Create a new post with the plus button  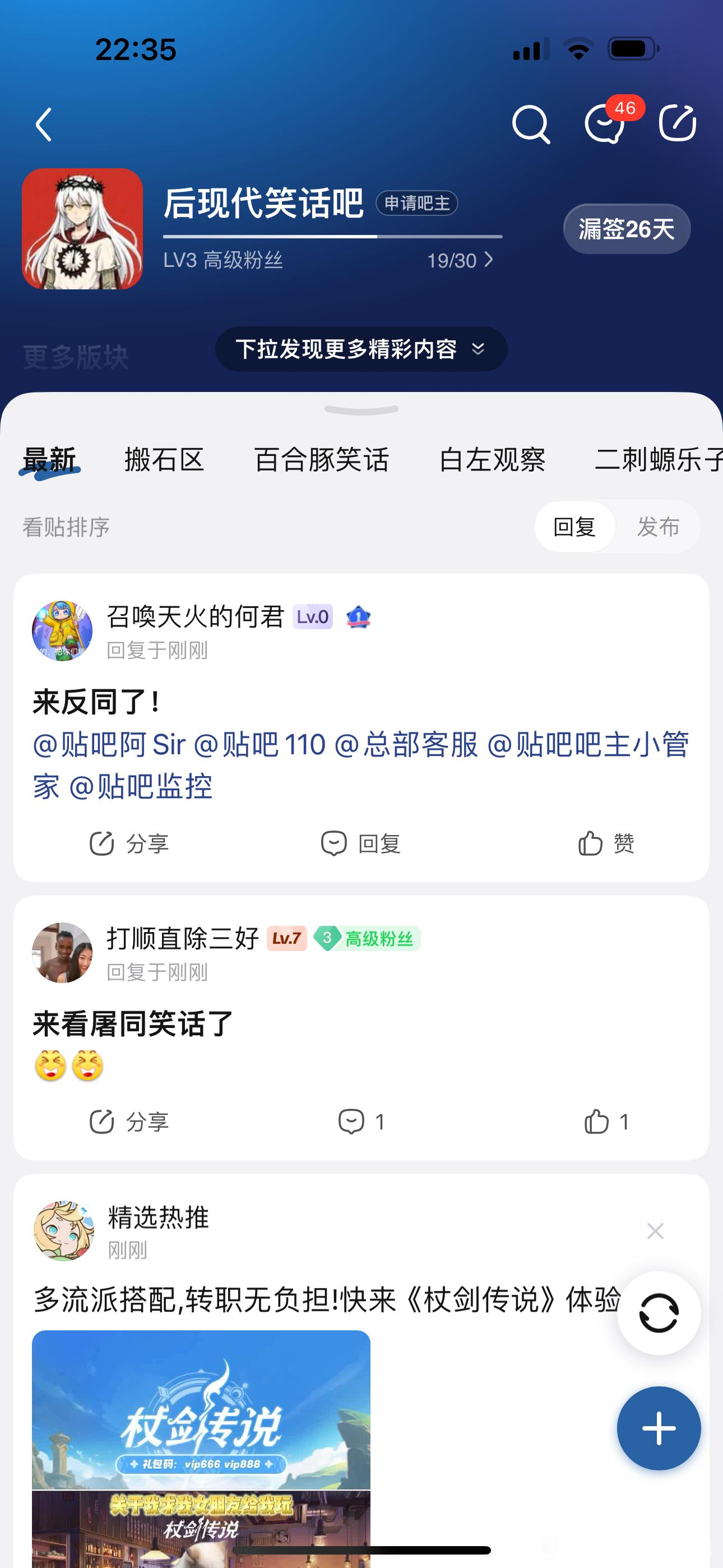pos(659,1428)
